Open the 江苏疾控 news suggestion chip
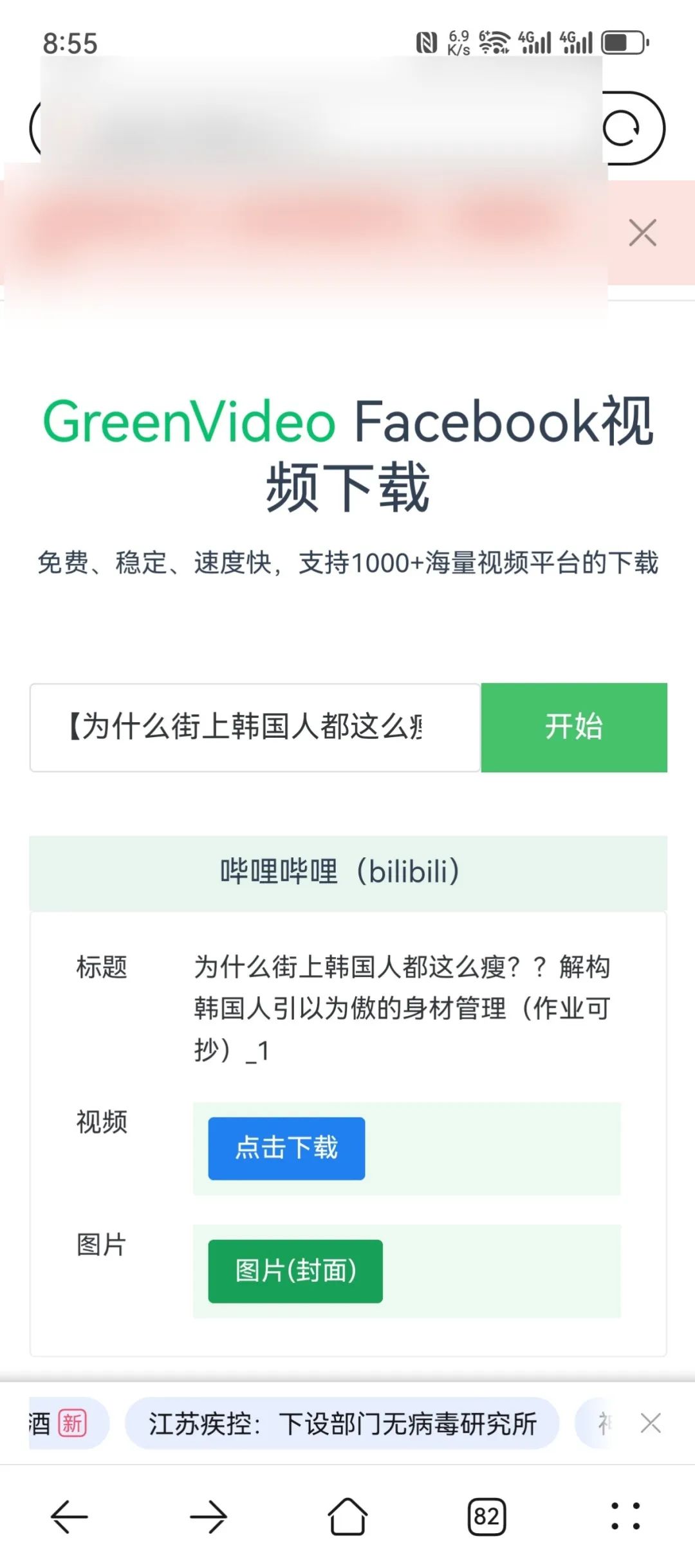 (x=342, y=1423)
